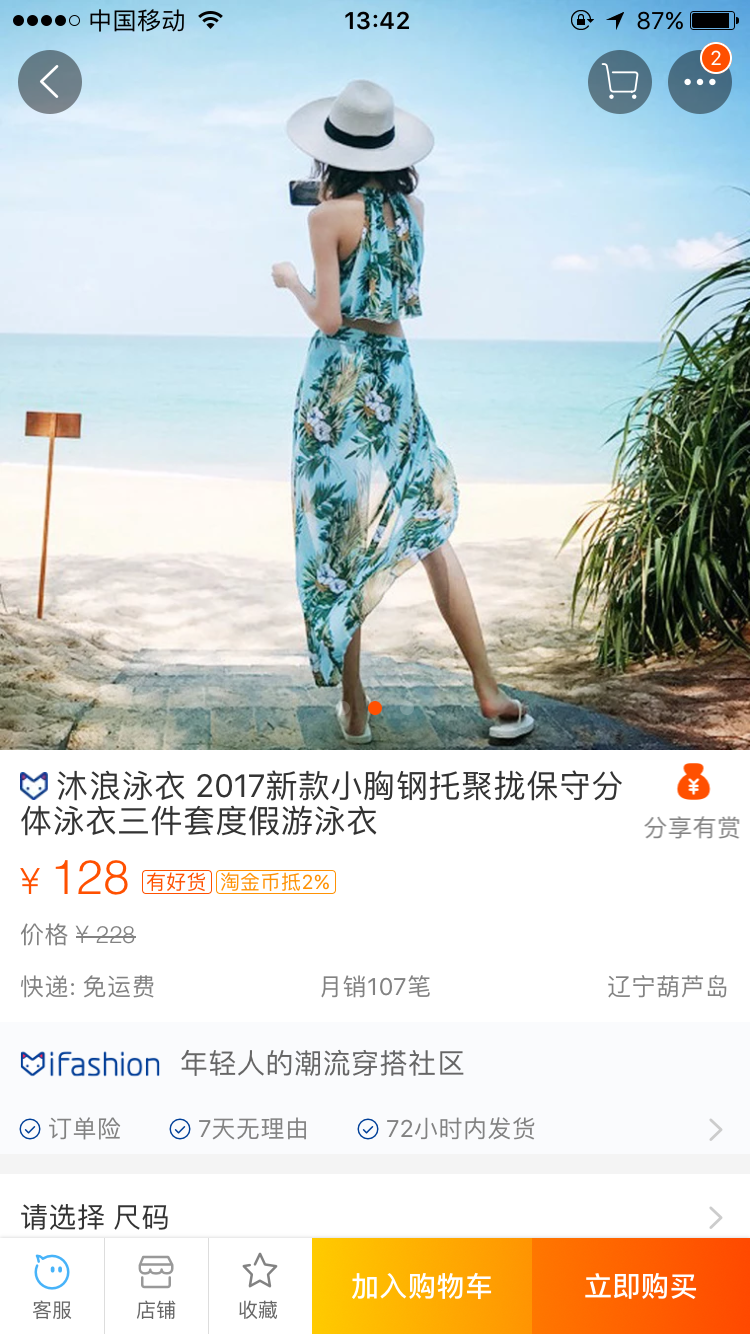This screenshot has width=750, height=1334.
Task: Add the item to 收藏 favorites
Action: pos(259,1286)
